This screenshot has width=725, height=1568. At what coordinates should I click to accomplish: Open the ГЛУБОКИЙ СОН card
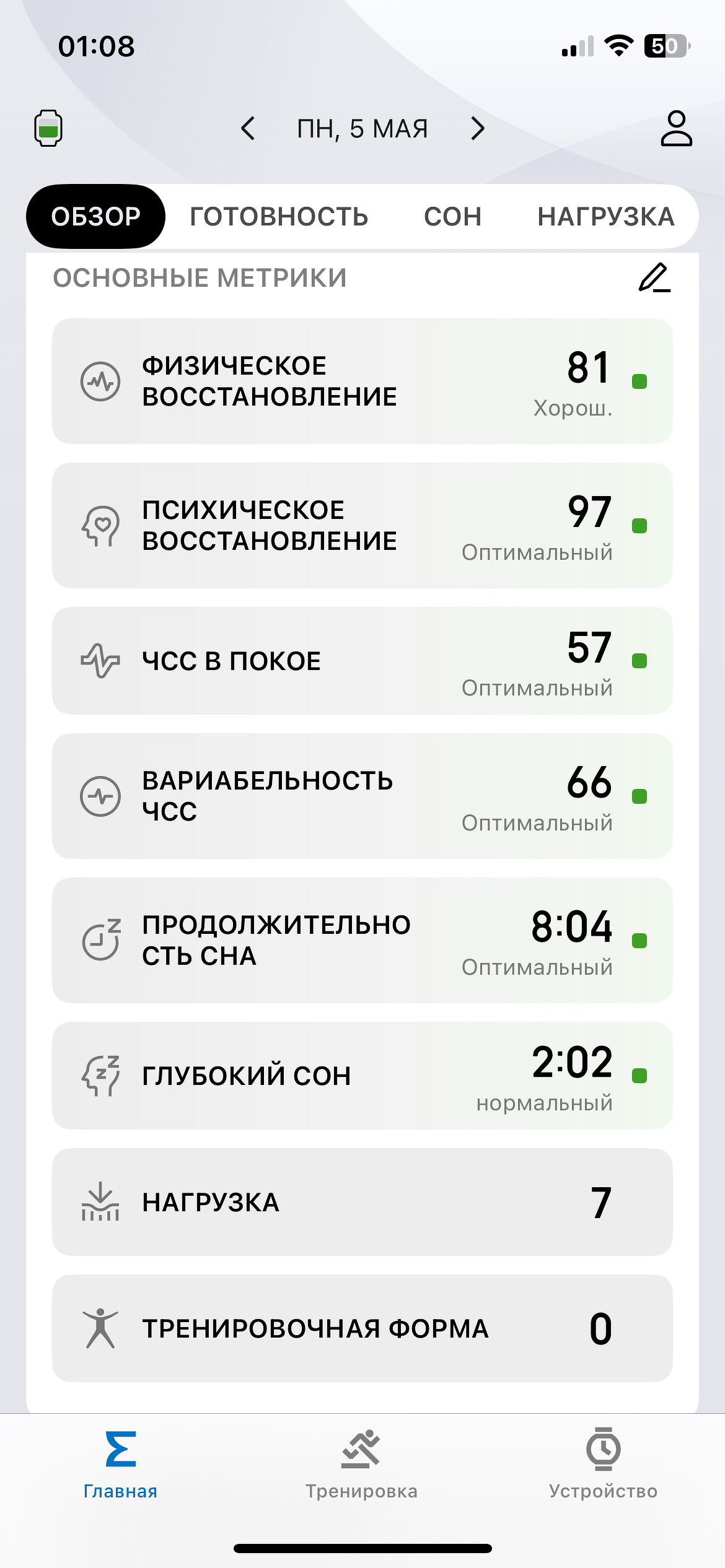(x=362, y=1076)
